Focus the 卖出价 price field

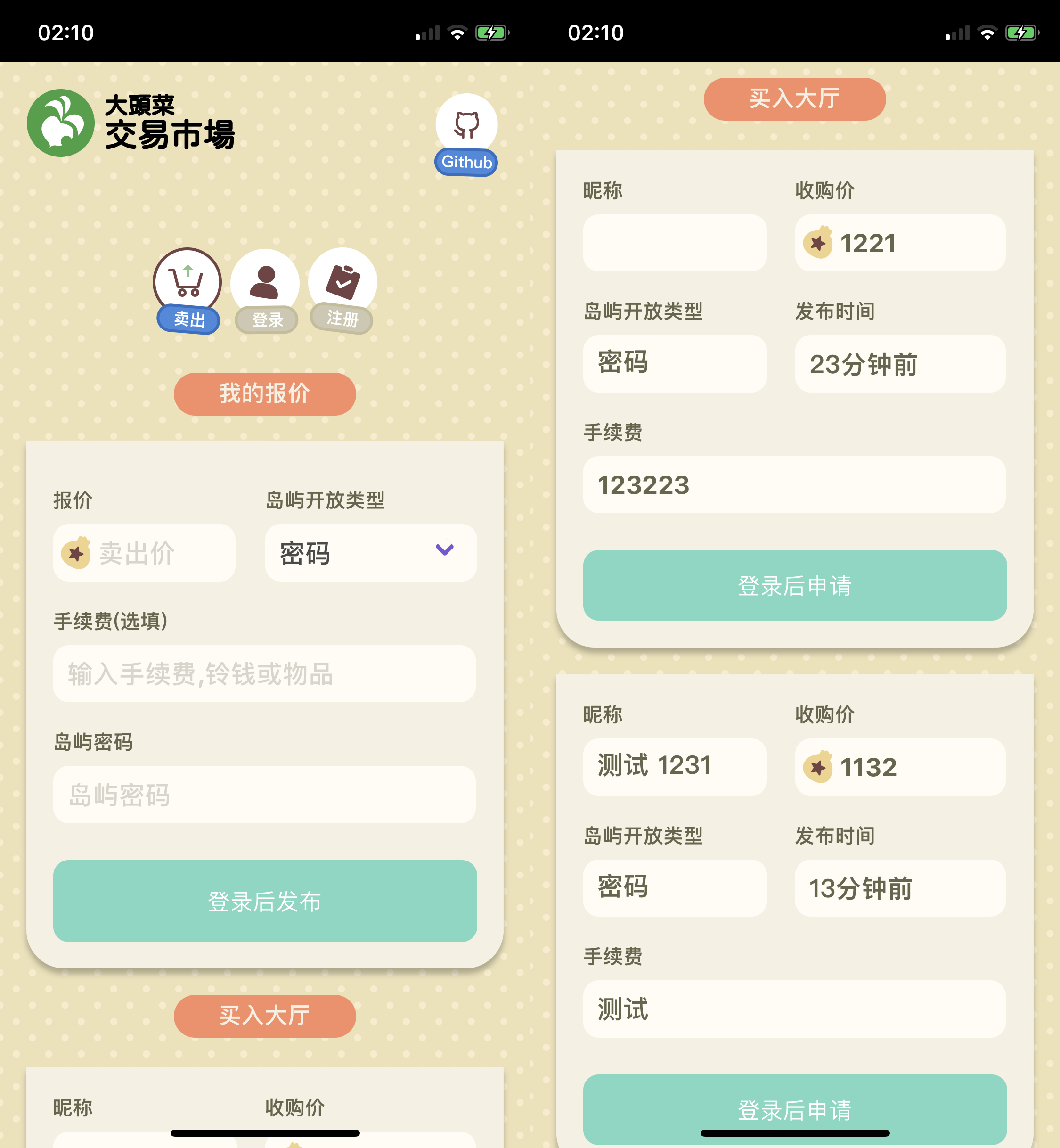pyautogui.click(x=155, y=553)
